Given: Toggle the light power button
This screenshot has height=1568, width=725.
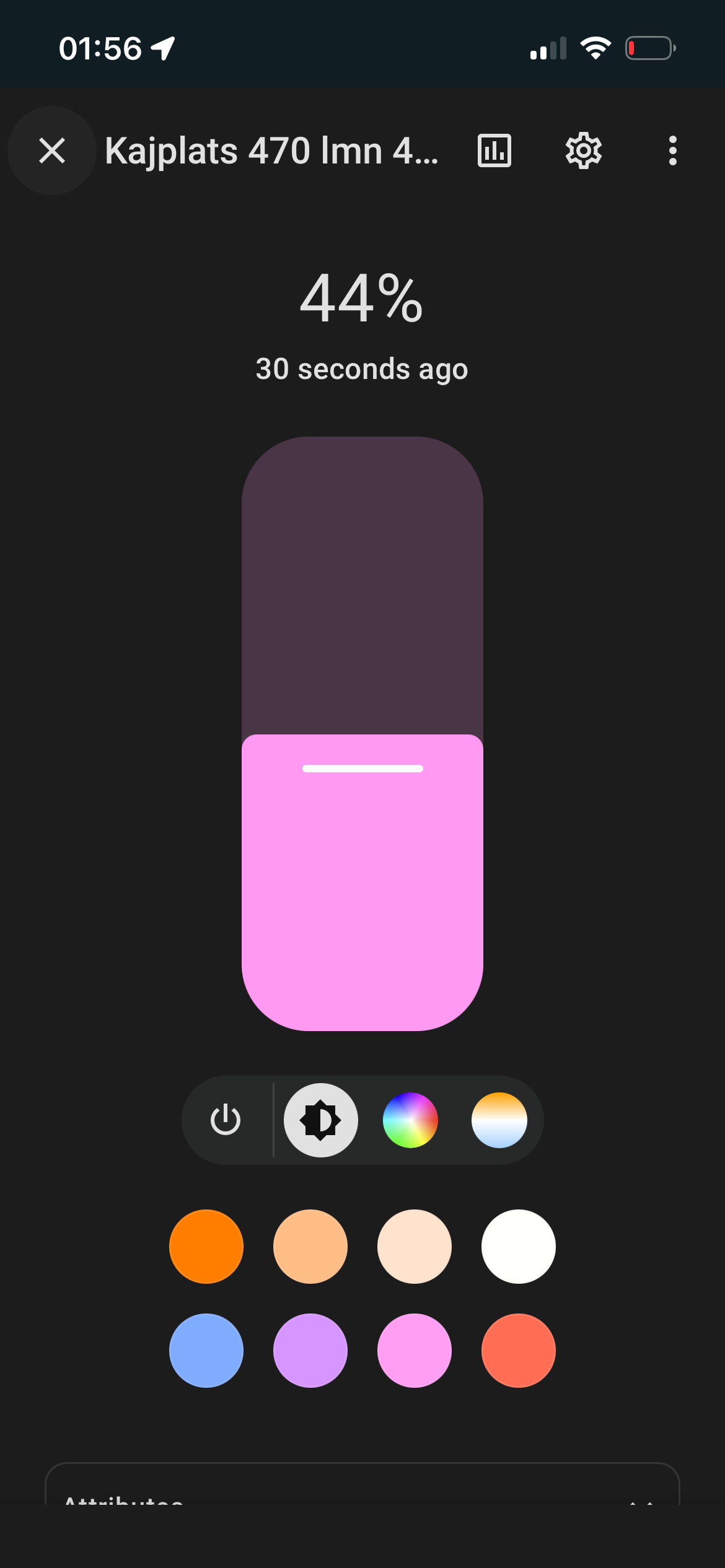Looking at the screenshot, I should coord(226,1120).
